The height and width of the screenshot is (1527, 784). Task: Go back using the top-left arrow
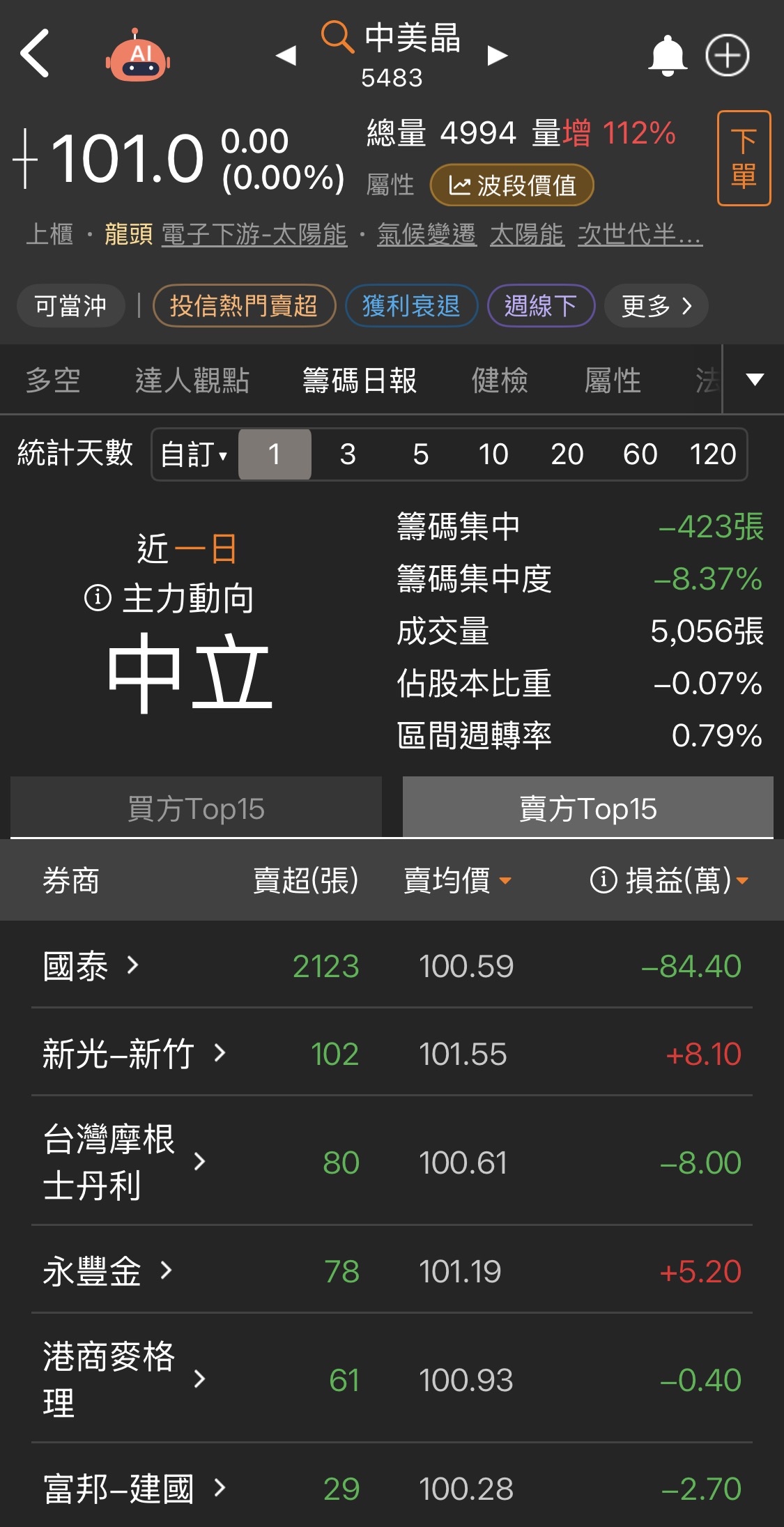point(35,53)
